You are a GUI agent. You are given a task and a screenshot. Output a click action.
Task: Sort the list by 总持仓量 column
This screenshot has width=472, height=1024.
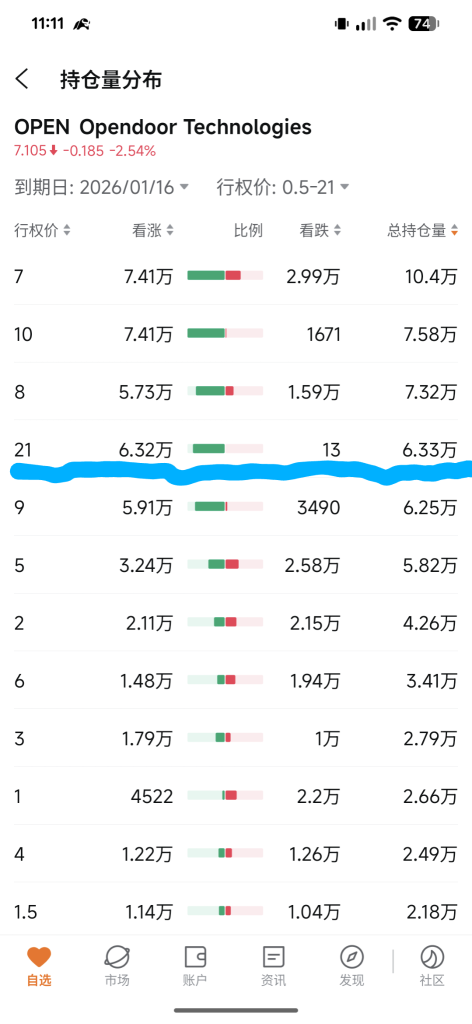click(x=422, y=230)
